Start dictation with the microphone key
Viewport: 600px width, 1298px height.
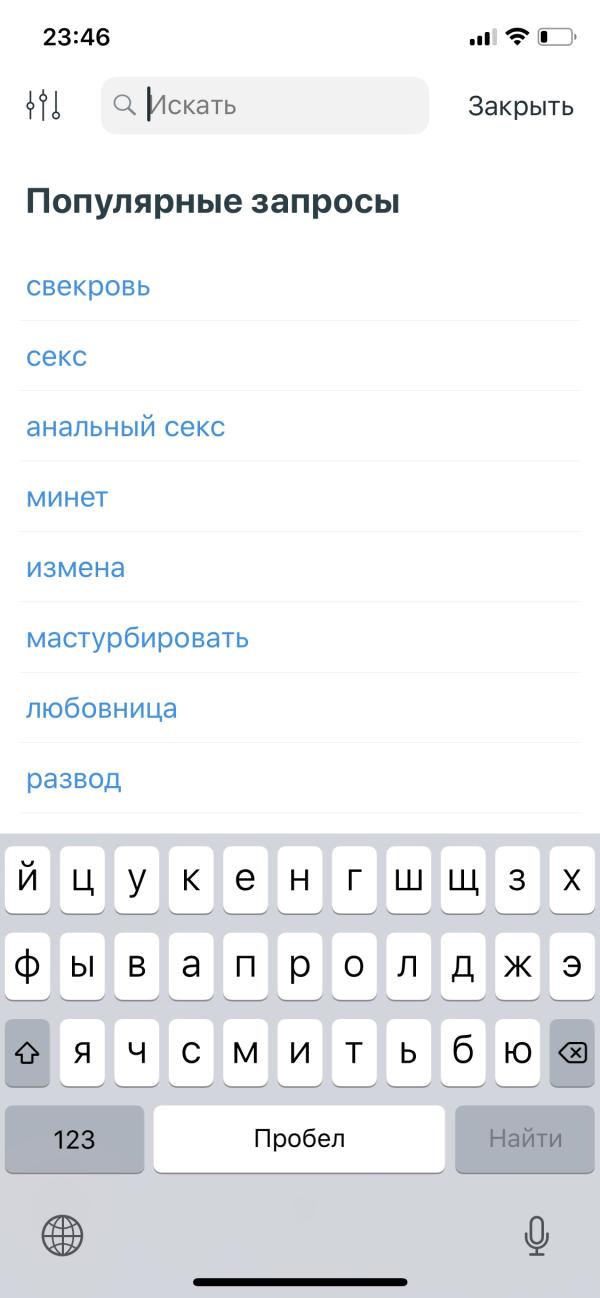click(537, 1236)
